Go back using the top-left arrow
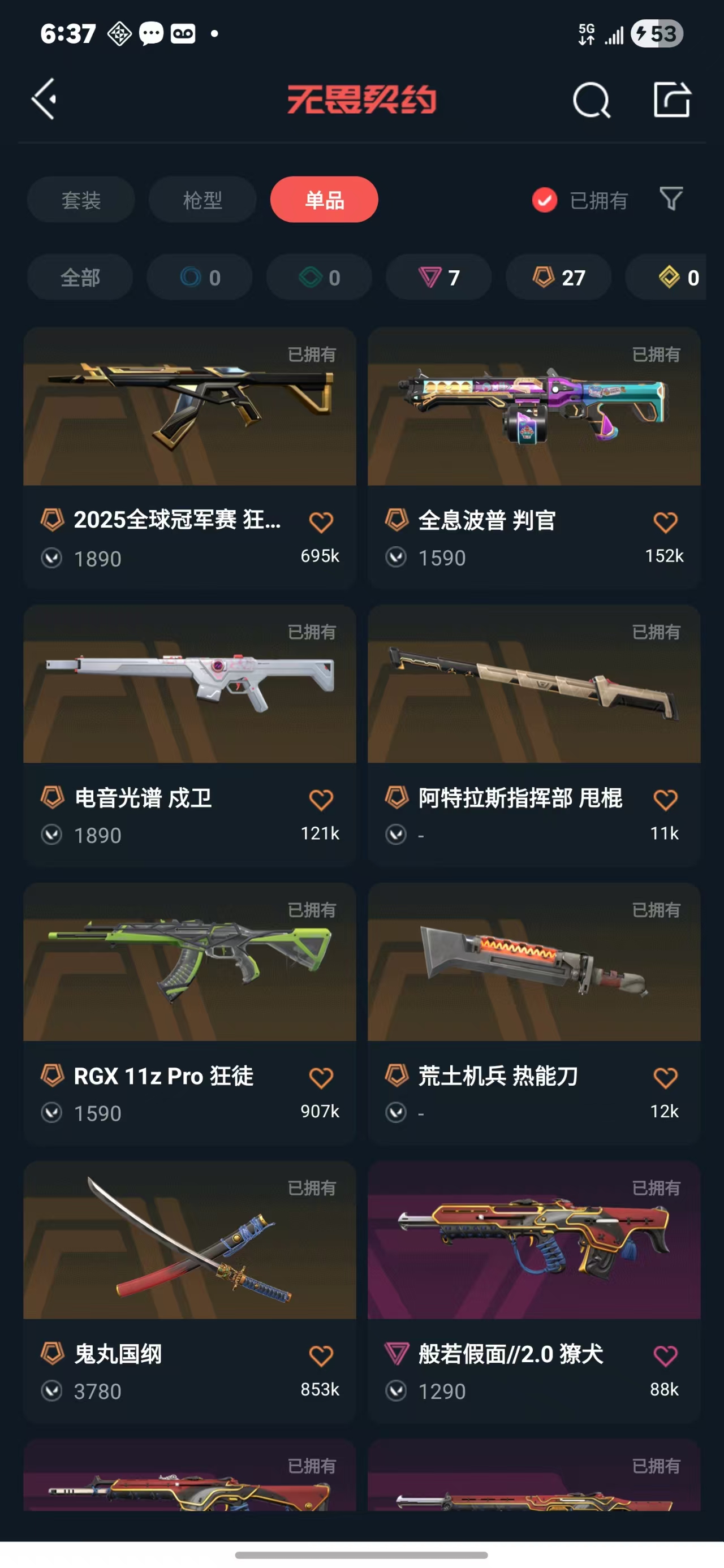This screenshot has height=1568, width=724. (44, 98)
